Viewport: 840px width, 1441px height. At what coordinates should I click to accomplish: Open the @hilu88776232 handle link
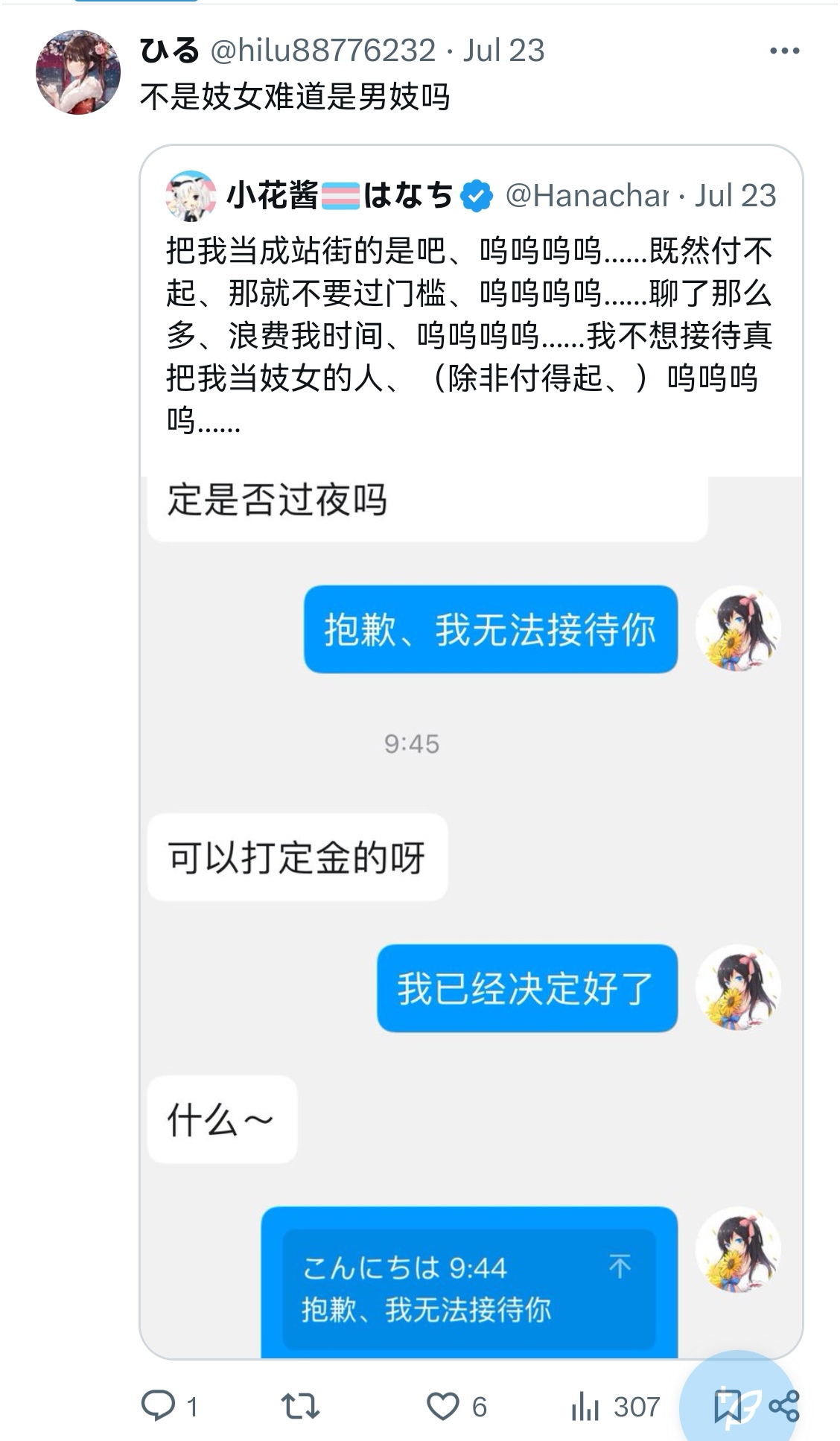coord(323,51)
